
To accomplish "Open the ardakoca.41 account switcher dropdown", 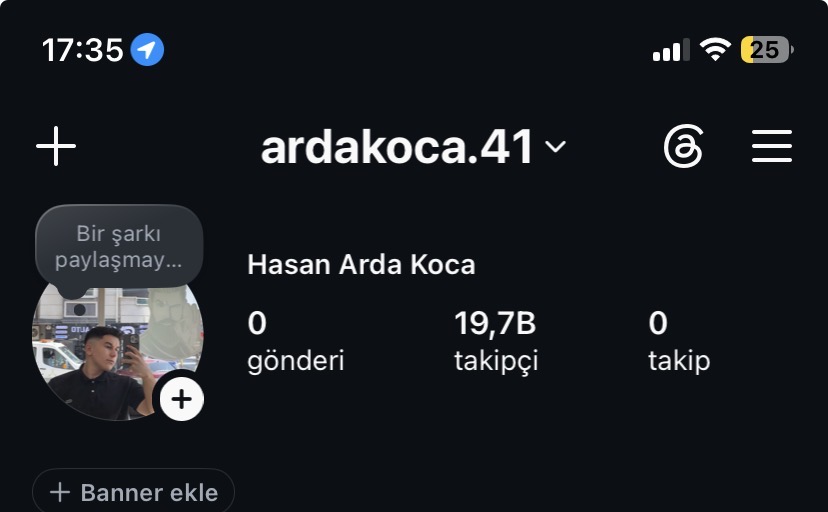I will [x=413, y=146].
